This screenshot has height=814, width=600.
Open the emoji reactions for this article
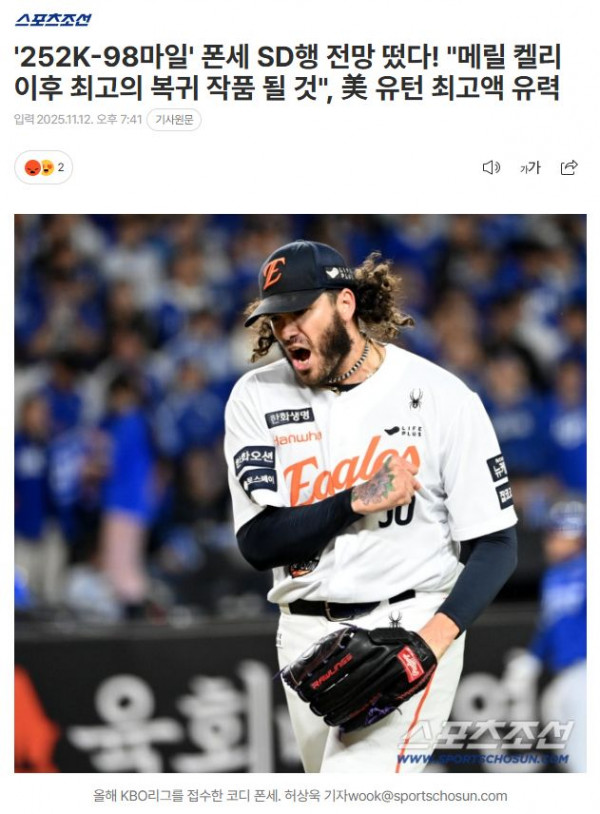point(44,167)
